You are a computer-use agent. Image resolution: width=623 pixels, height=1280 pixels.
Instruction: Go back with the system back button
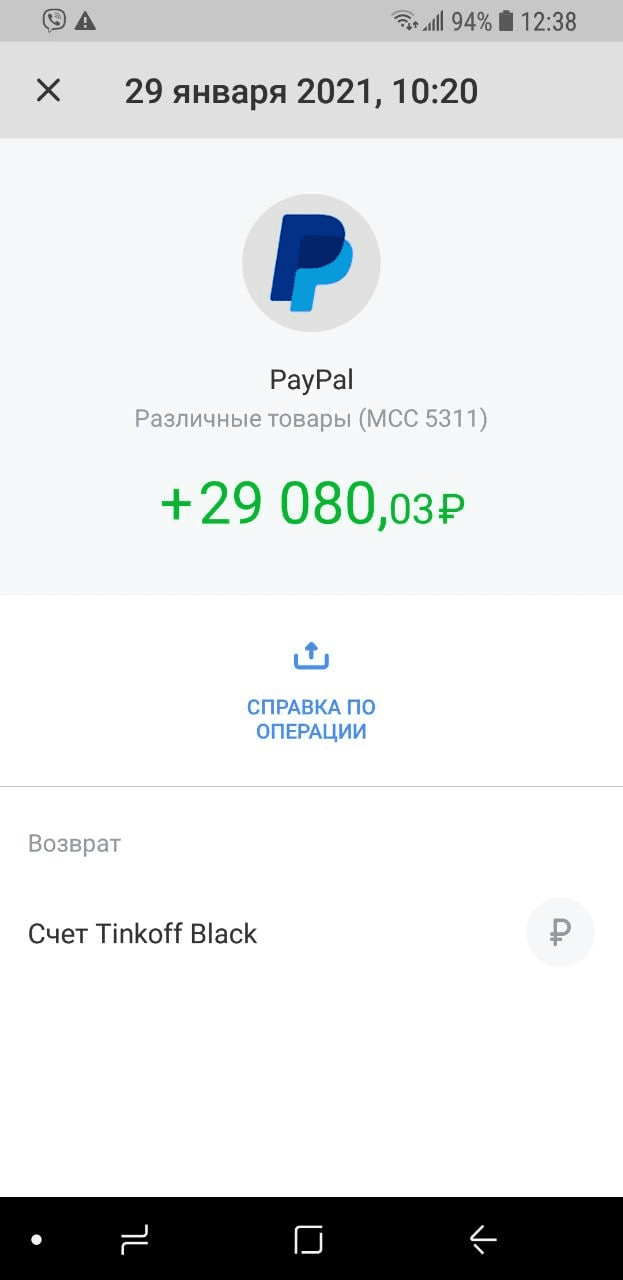tap(483, 1240)
